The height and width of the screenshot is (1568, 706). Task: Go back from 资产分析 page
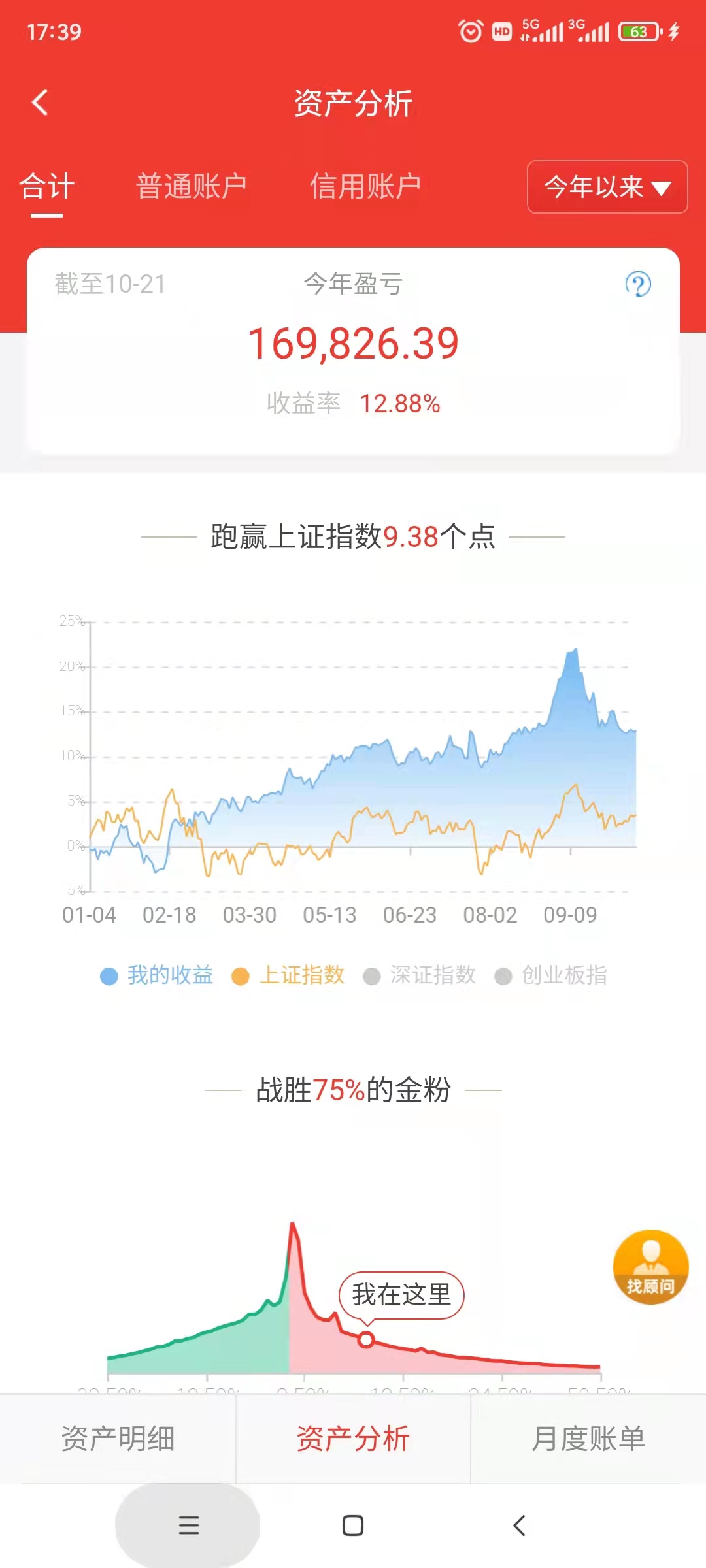41,103
